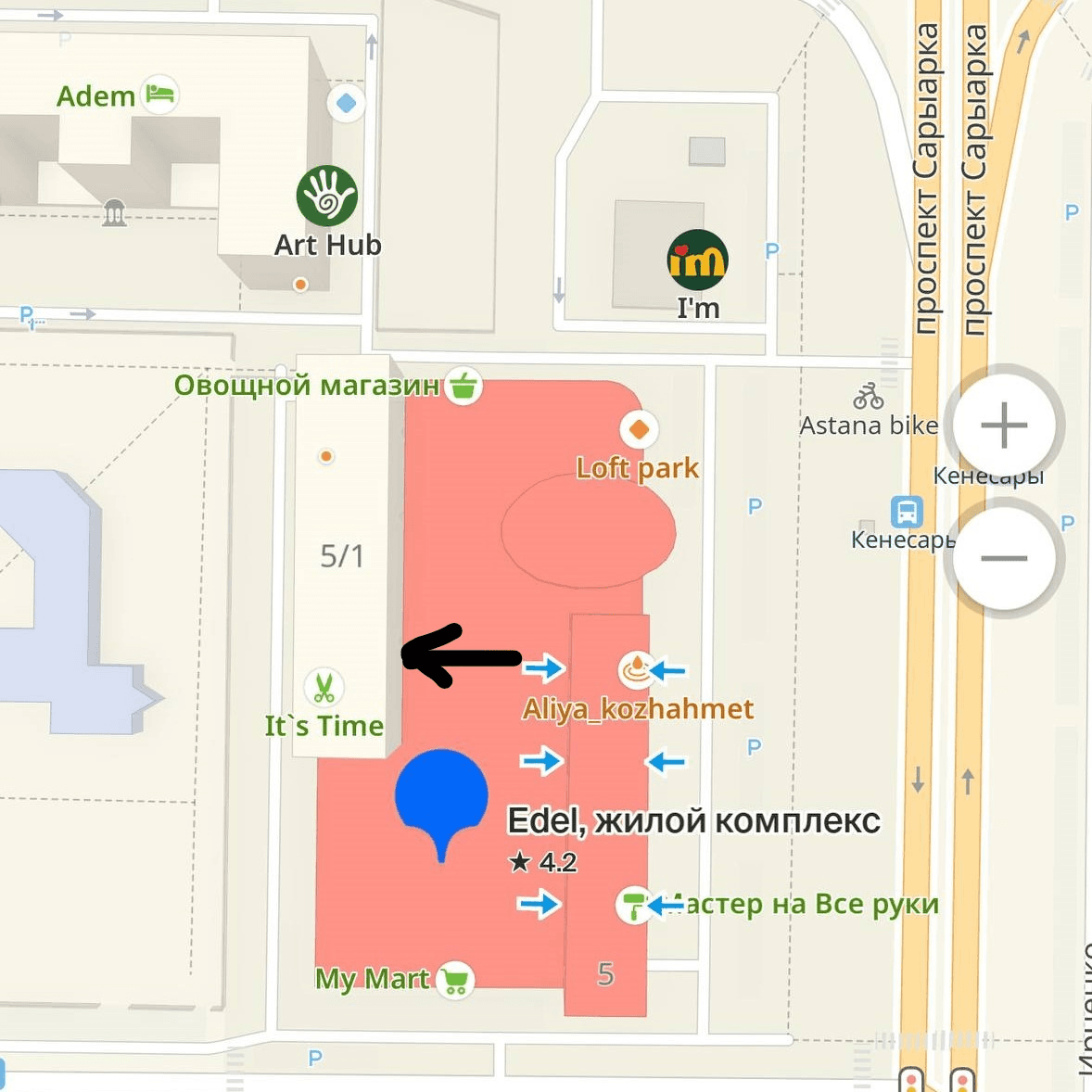Screen dimensions: 1092x1092
Task: Select the Astana bike rental marker
Action: coord(869,398)
